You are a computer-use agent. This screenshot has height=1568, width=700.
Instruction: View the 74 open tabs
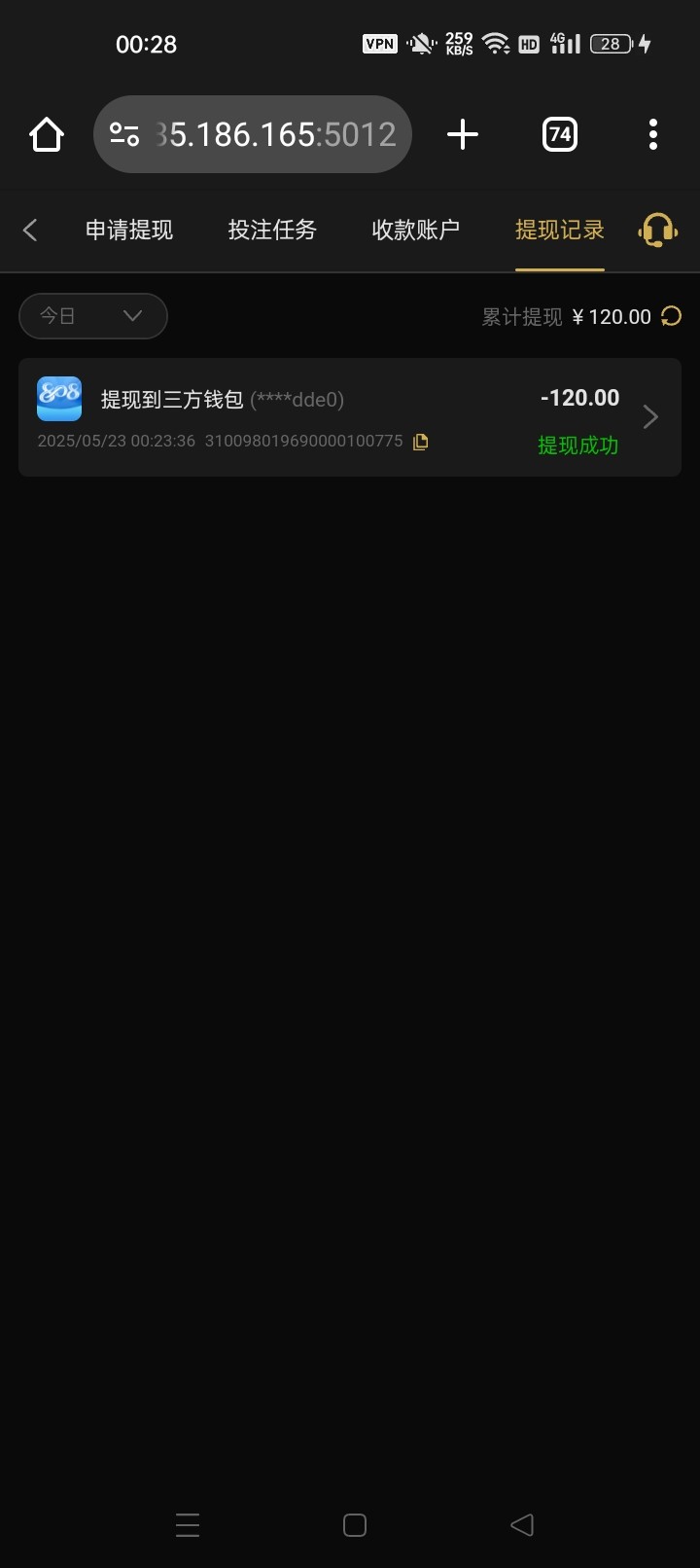point(560,134)
